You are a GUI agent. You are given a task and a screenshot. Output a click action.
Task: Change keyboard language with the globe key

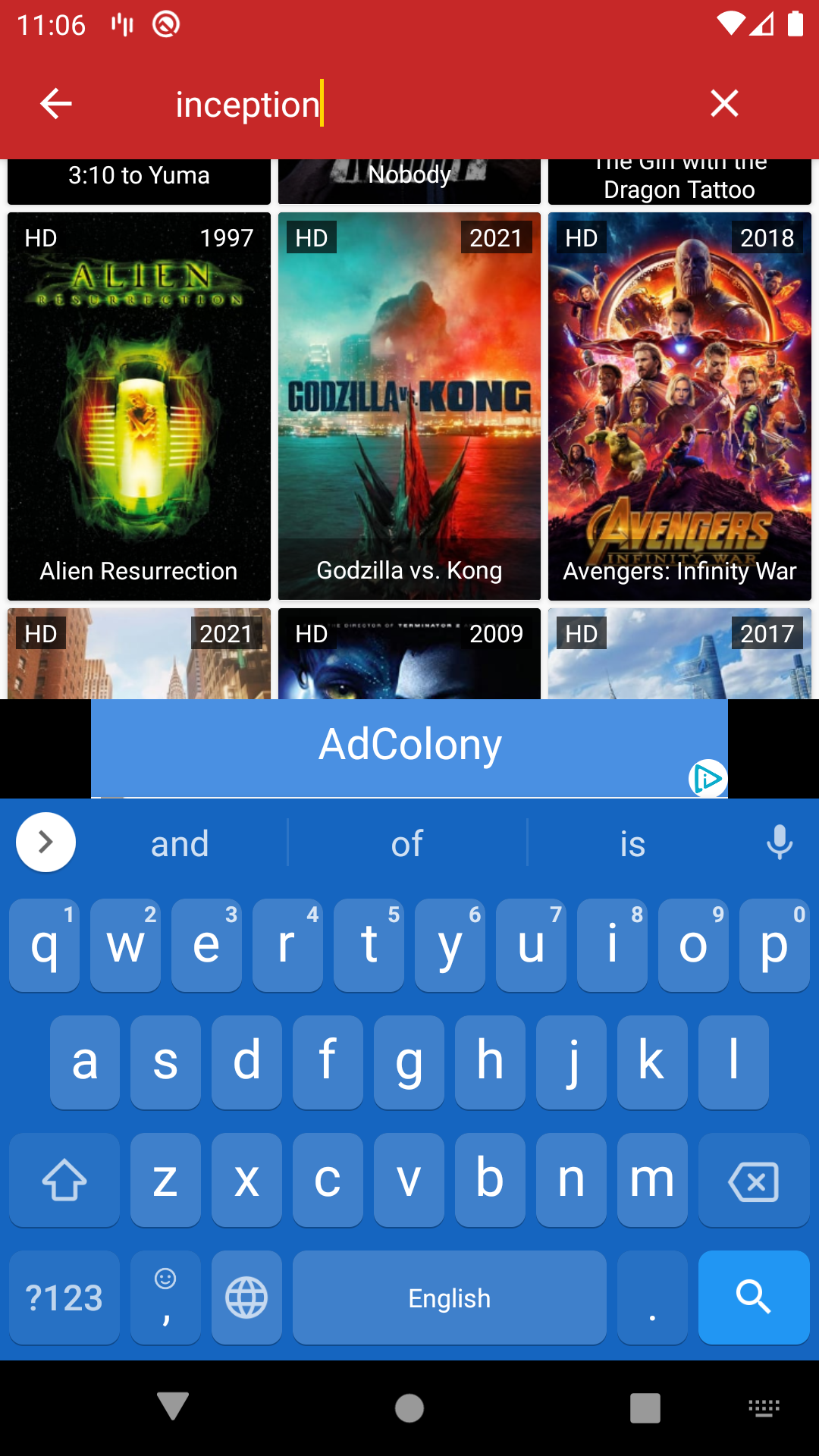pyautogui.click(x=246, y=1298)
